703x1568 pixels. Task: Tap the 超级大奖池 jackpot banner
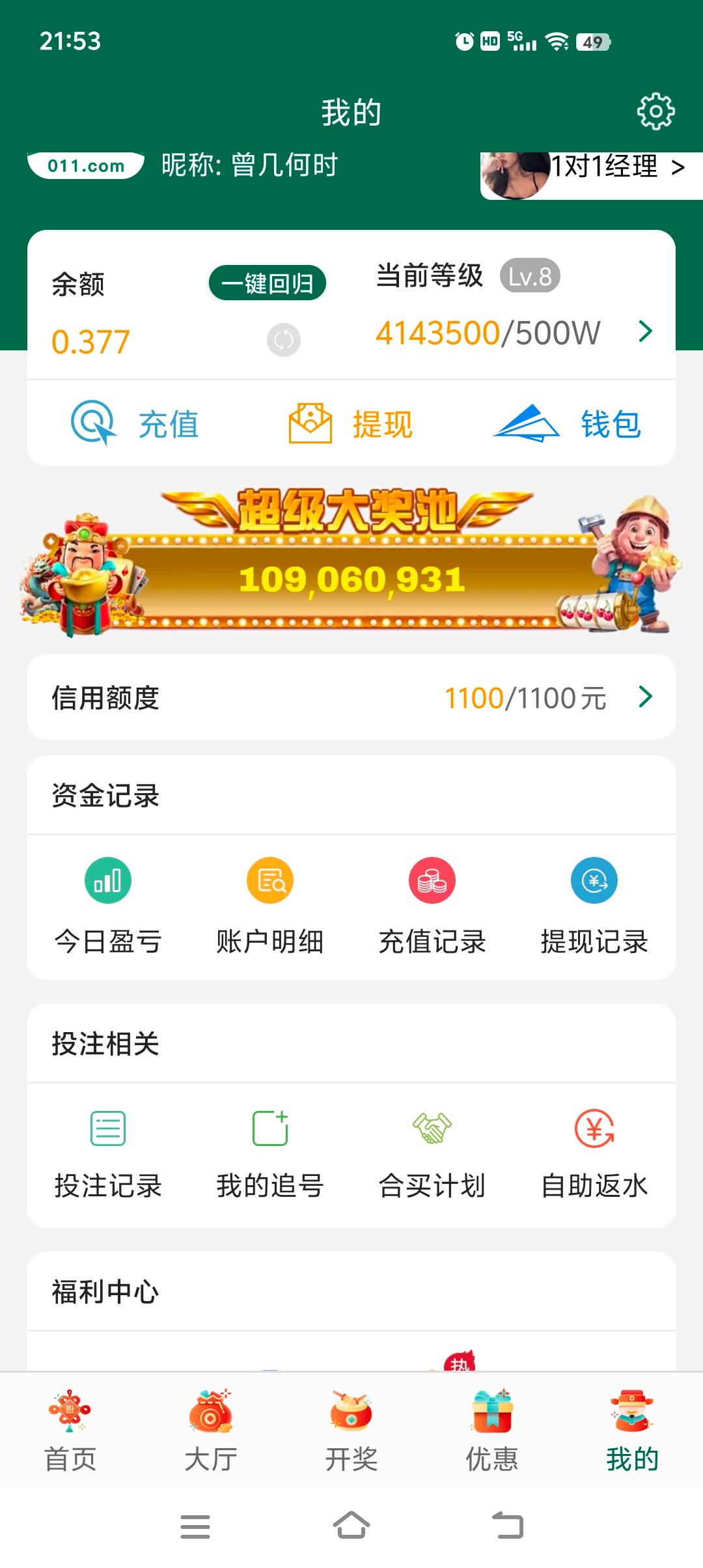coord(351,573)
